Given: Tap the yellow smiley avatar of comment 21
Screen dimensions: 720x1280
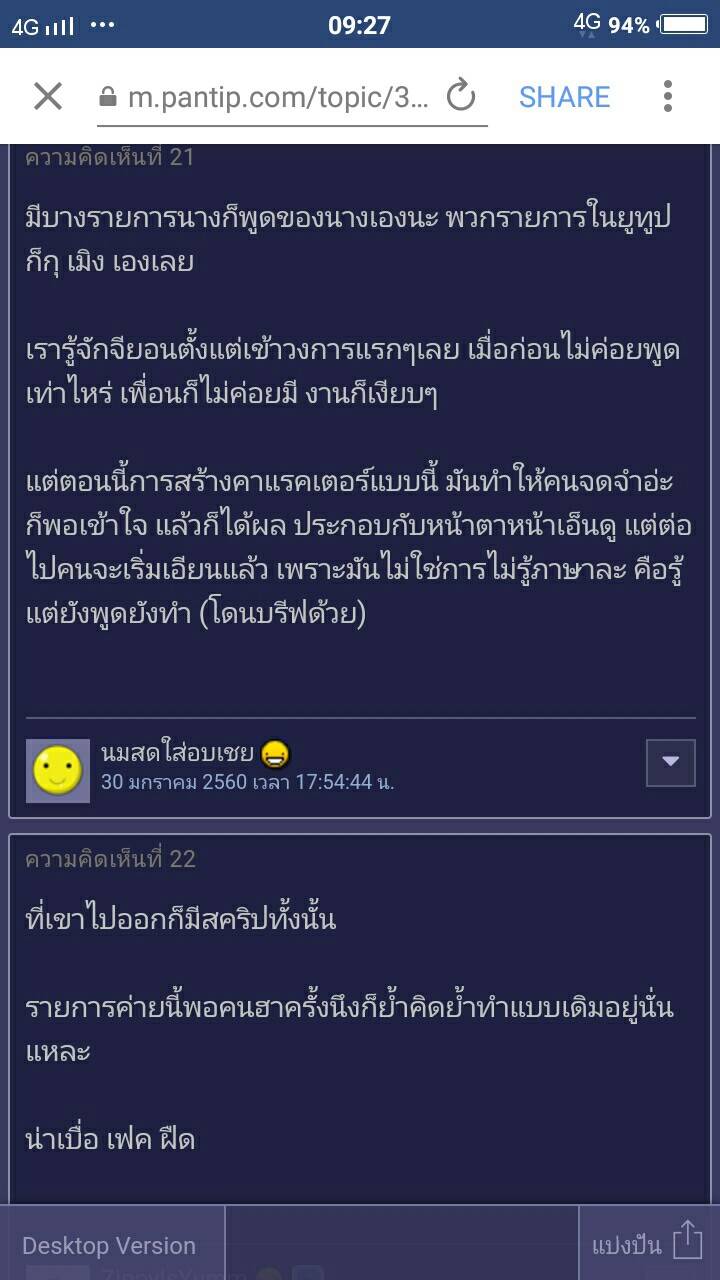Looking at the screenshot, I should (x=57, y=770).
